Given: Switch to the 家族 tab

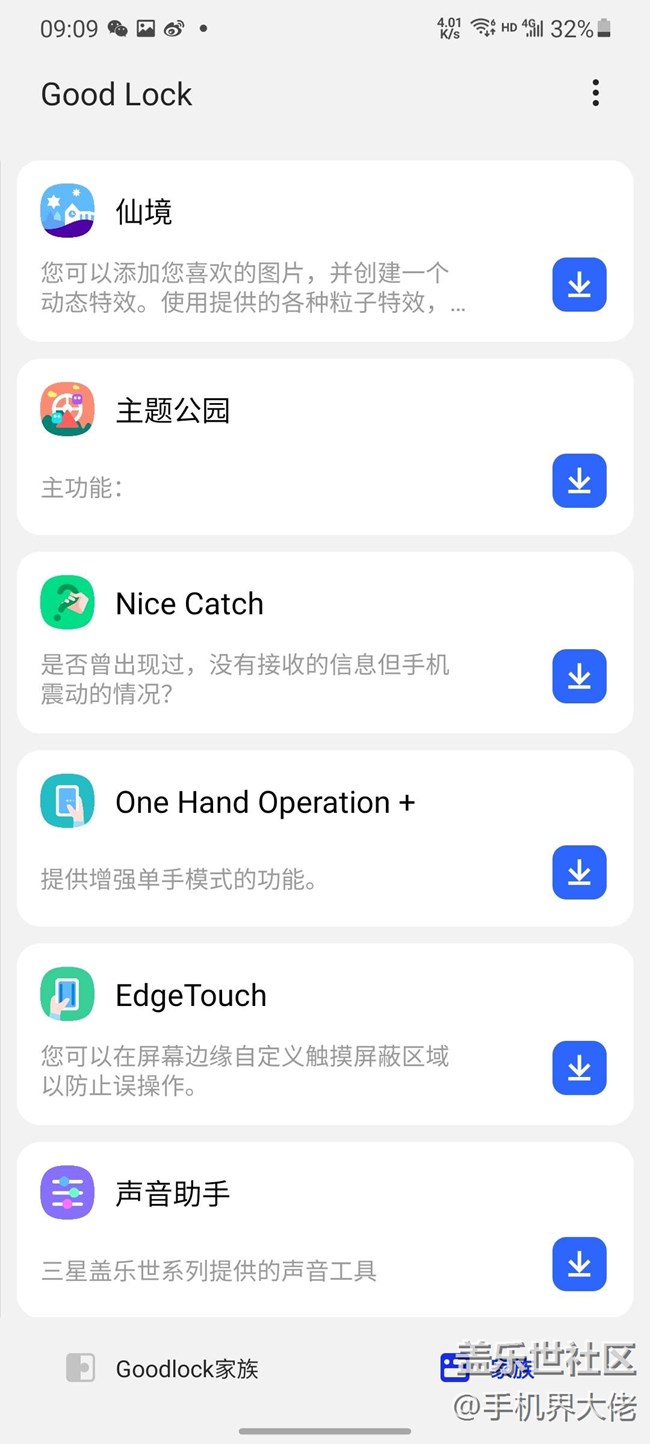Looking at the screenshot, I should (x=488, y=1369).
